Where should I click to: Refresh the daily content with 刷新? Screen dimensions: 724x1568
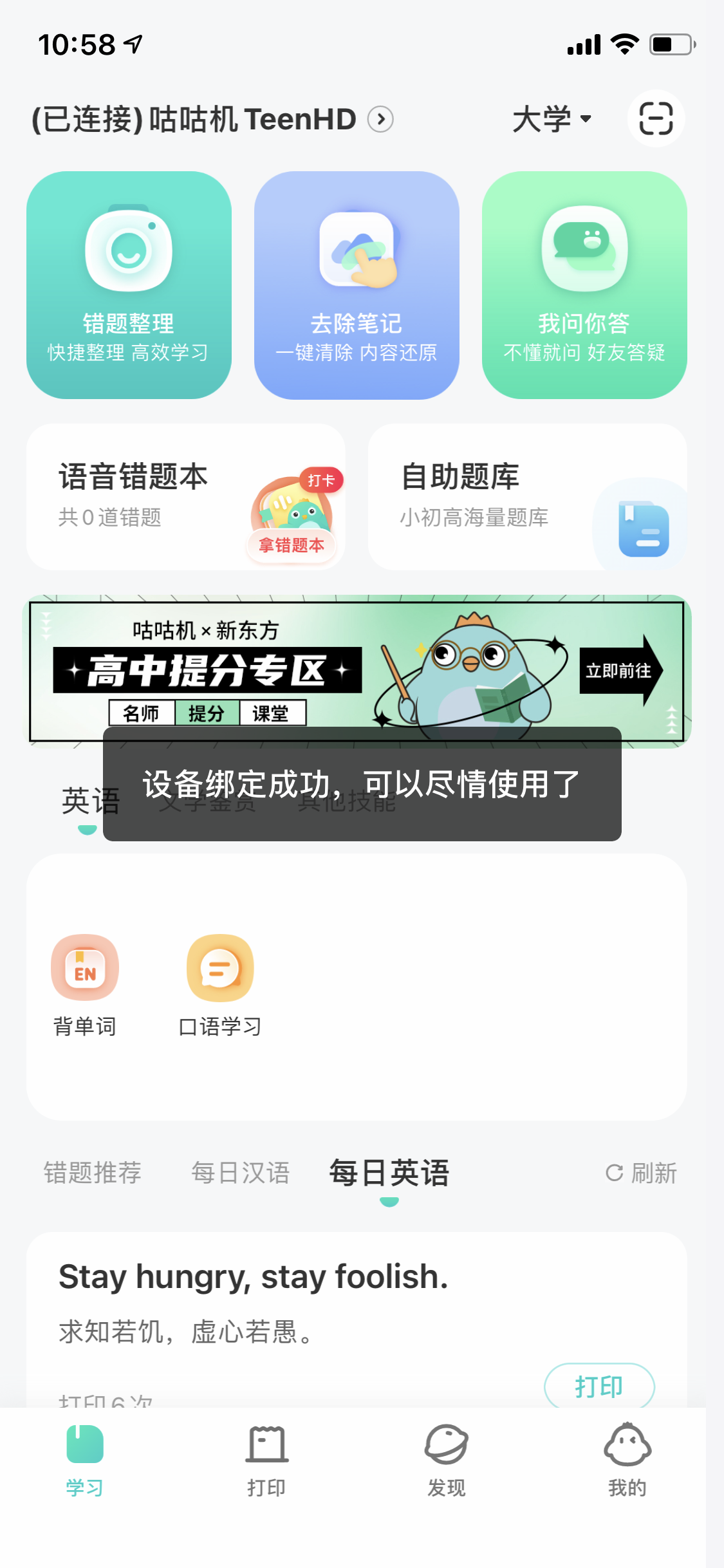click(x=641, y=1173)
